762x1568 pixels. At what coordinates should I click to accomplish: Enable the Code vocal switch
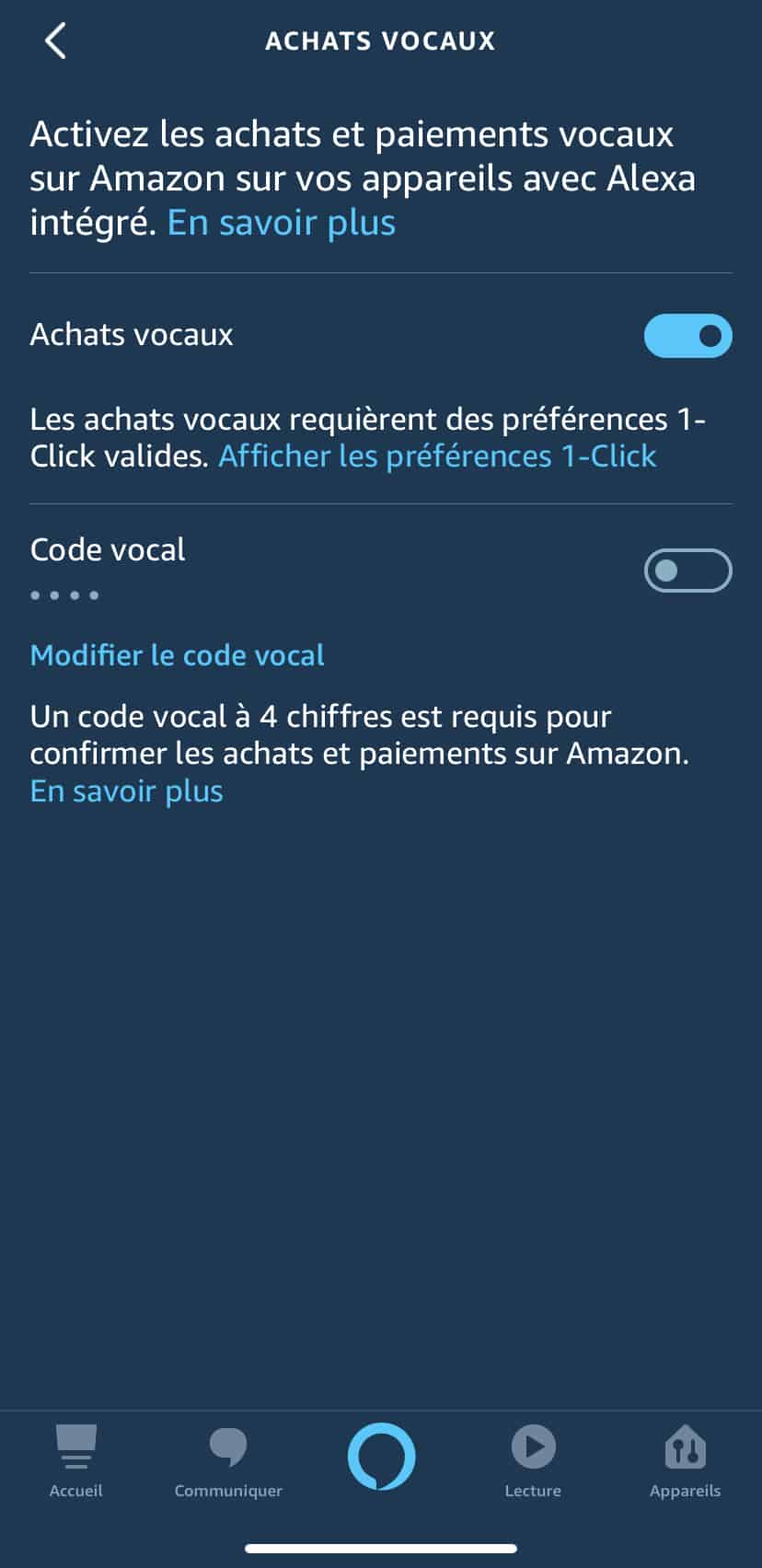click(x=687, y=571)
